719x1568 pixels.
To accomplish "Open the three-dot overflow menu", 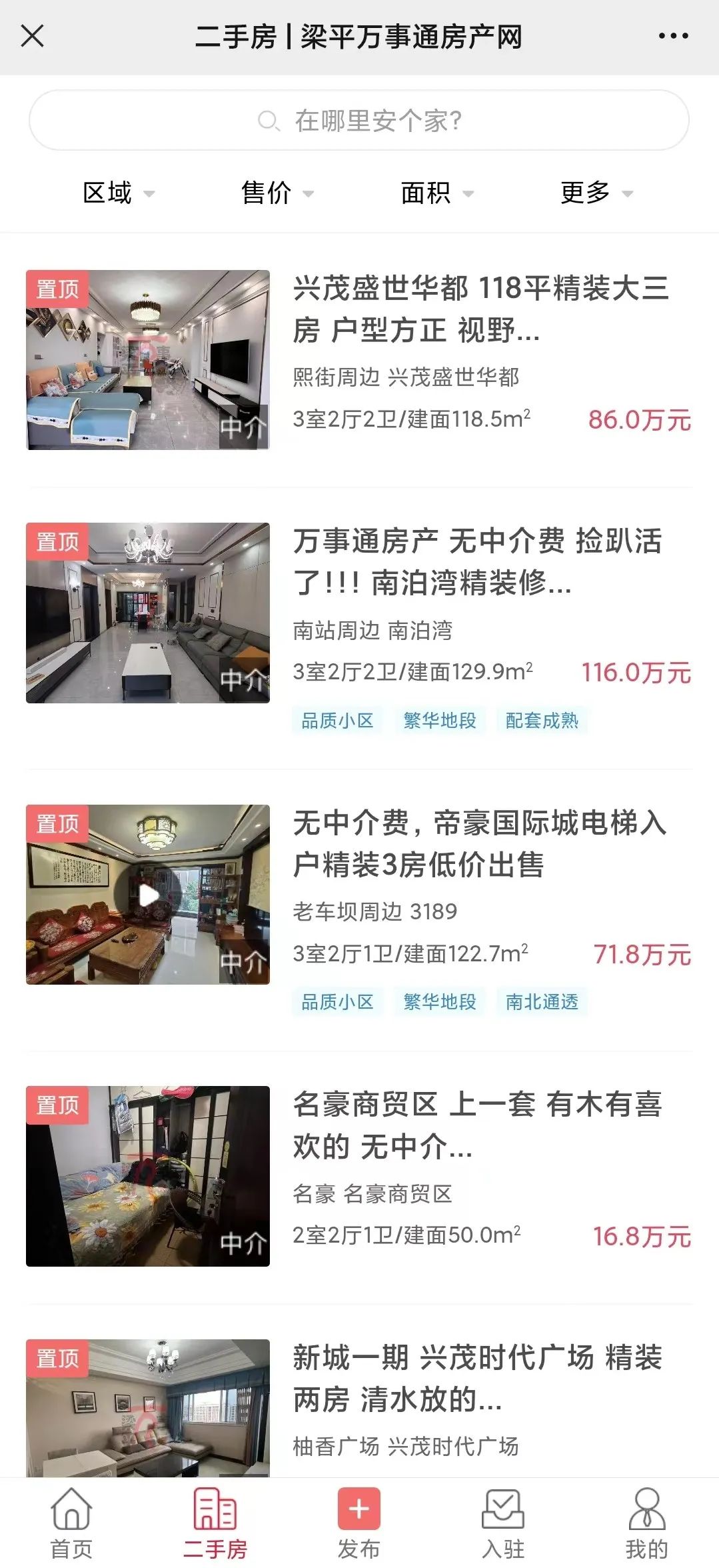I will [673, 36].
